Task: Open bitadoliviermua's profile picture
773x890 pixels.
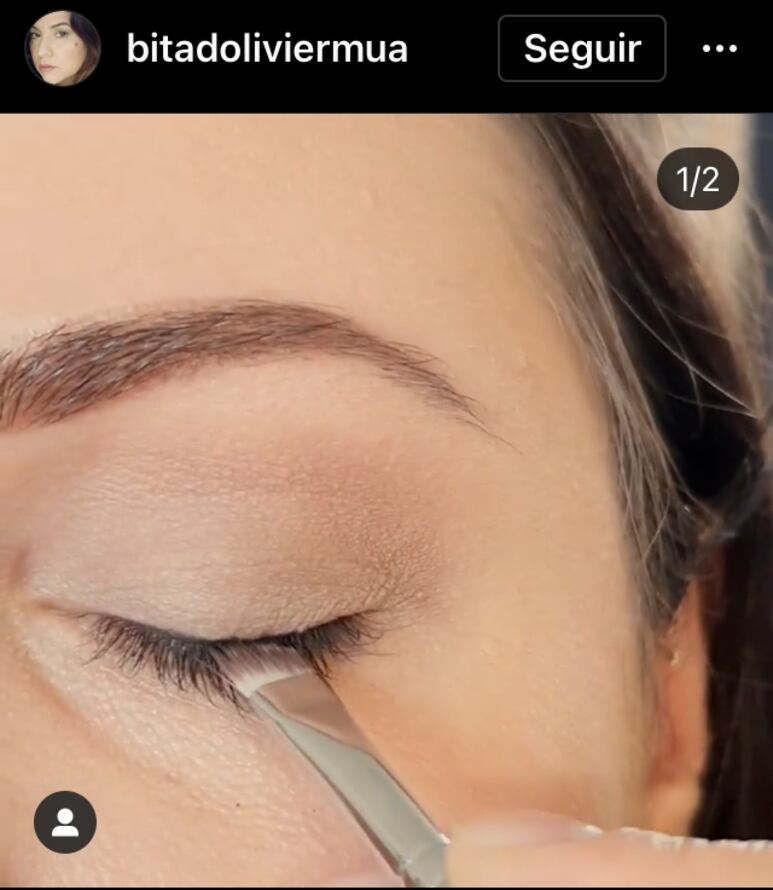Action: 62,48
